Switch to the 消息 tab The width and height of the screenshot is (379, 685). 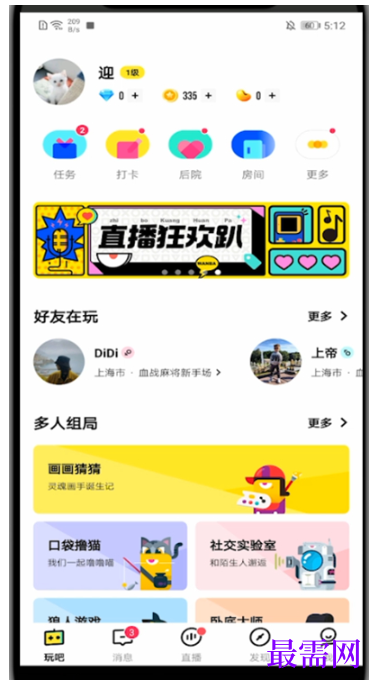click(123, 645)
